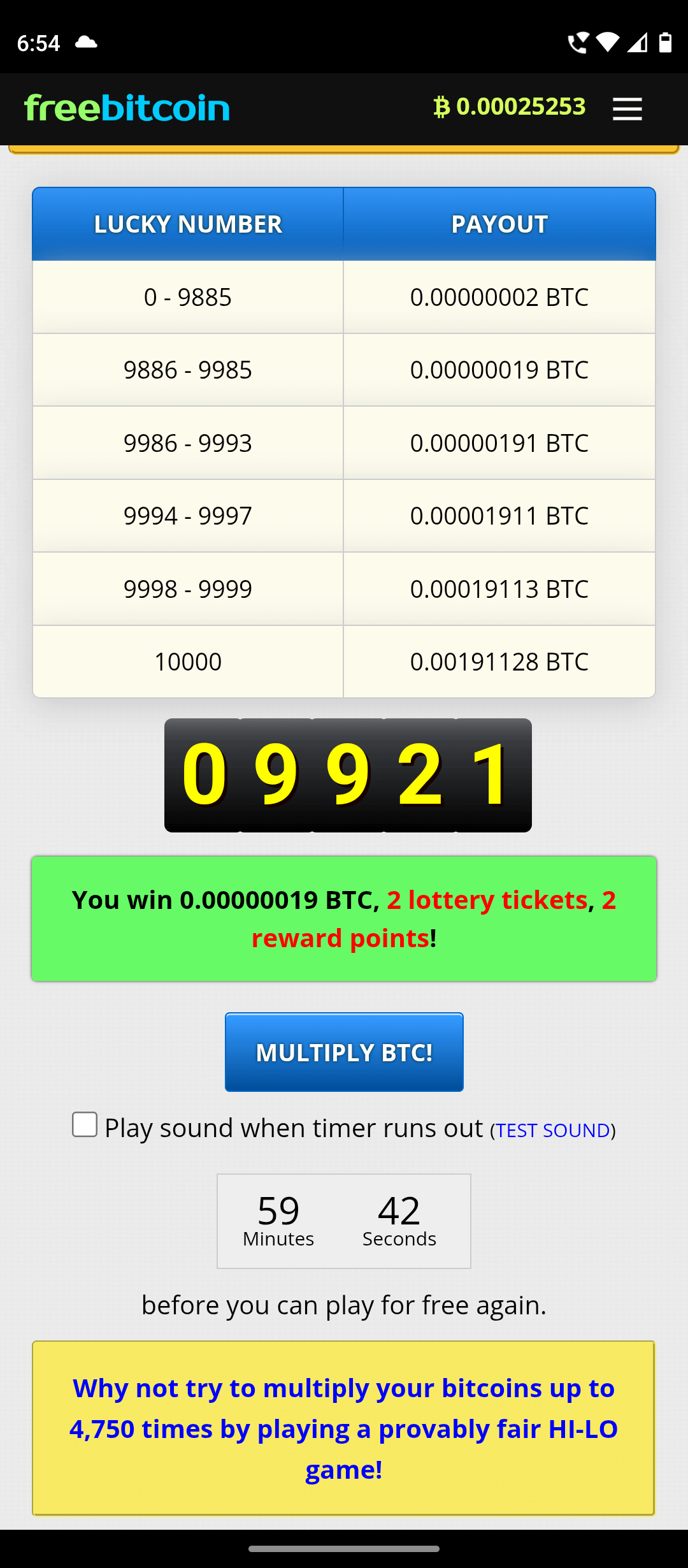The image size is (688, 1568).
Task: Tap the TEST SOUND link
Action: [x=552, y=1131]
